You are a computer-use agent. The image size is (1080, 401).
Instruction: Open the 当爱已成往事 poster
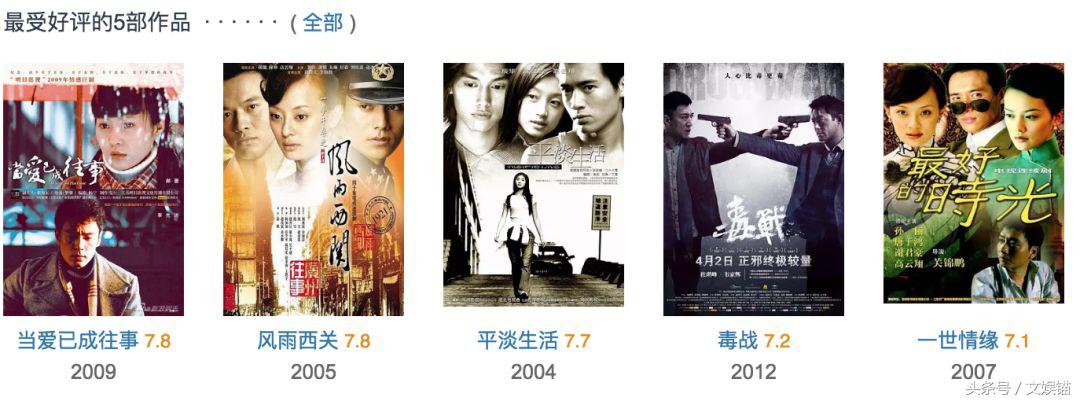click(x=94, y=189)
